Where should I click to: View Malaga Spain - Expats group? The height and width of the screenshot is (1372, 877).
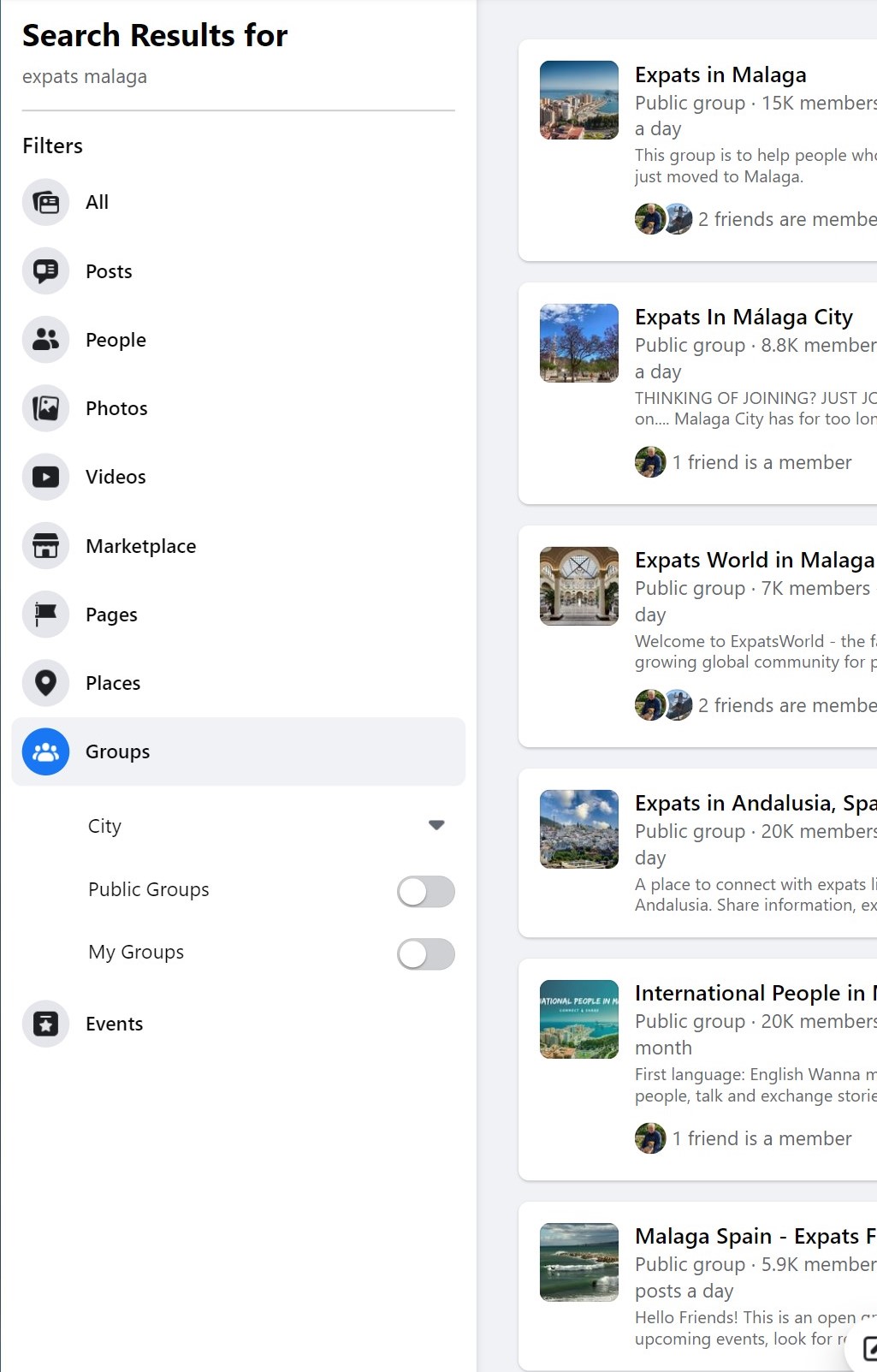click(753, 1237)
